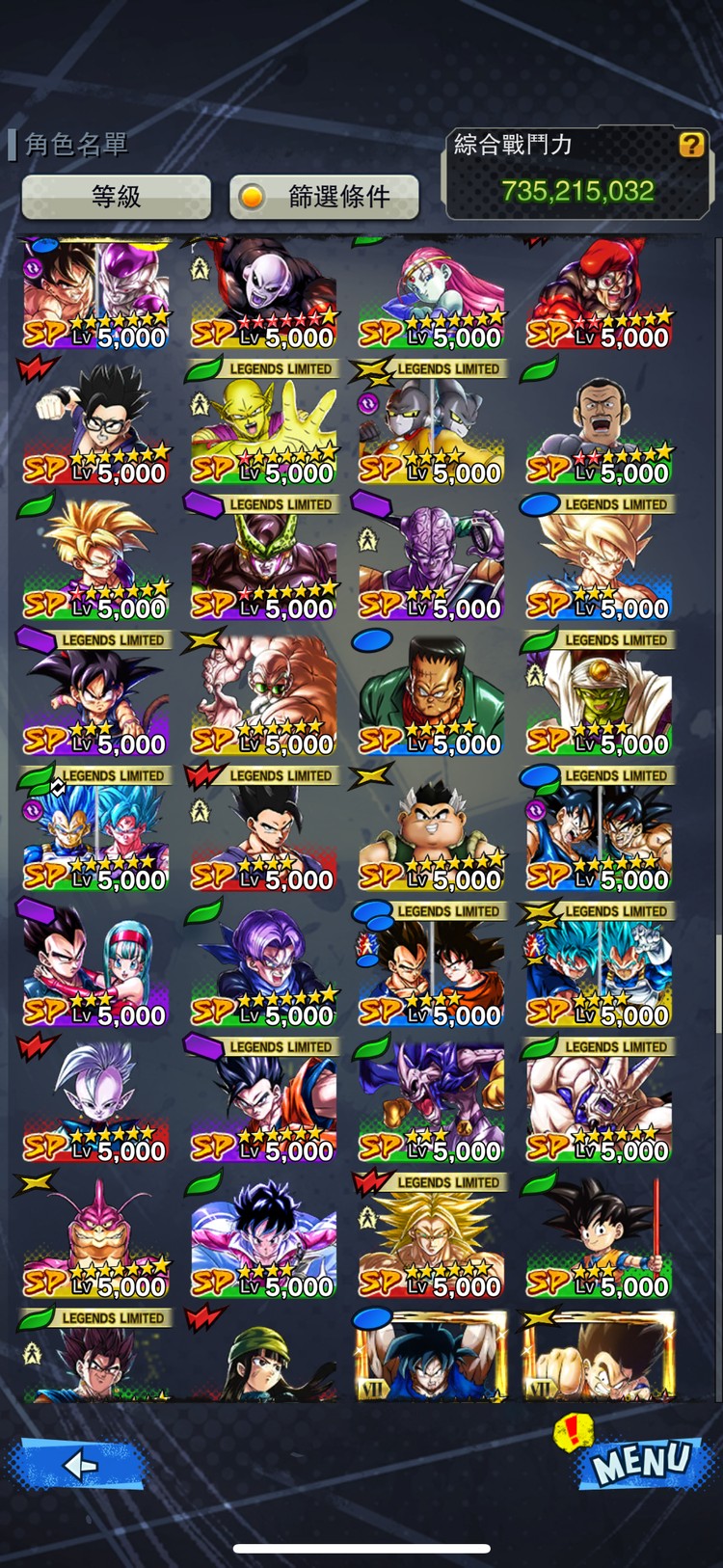Select the yellow Piccolo Legends Limited card
This screenshot has height=1568, width=723.
tap(263, 424)
